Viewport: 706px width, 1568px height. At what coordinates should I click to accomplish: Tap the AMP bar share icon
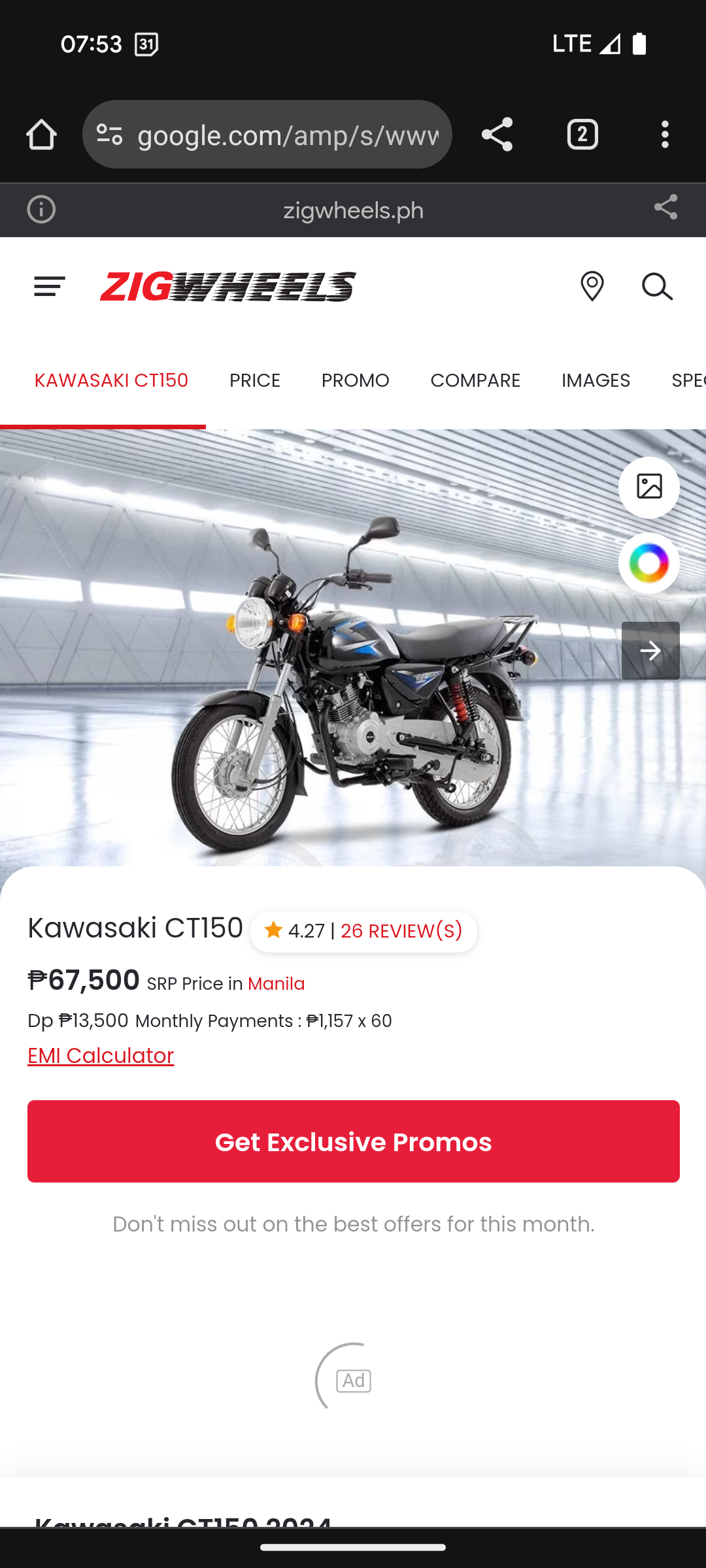(665, 208)
